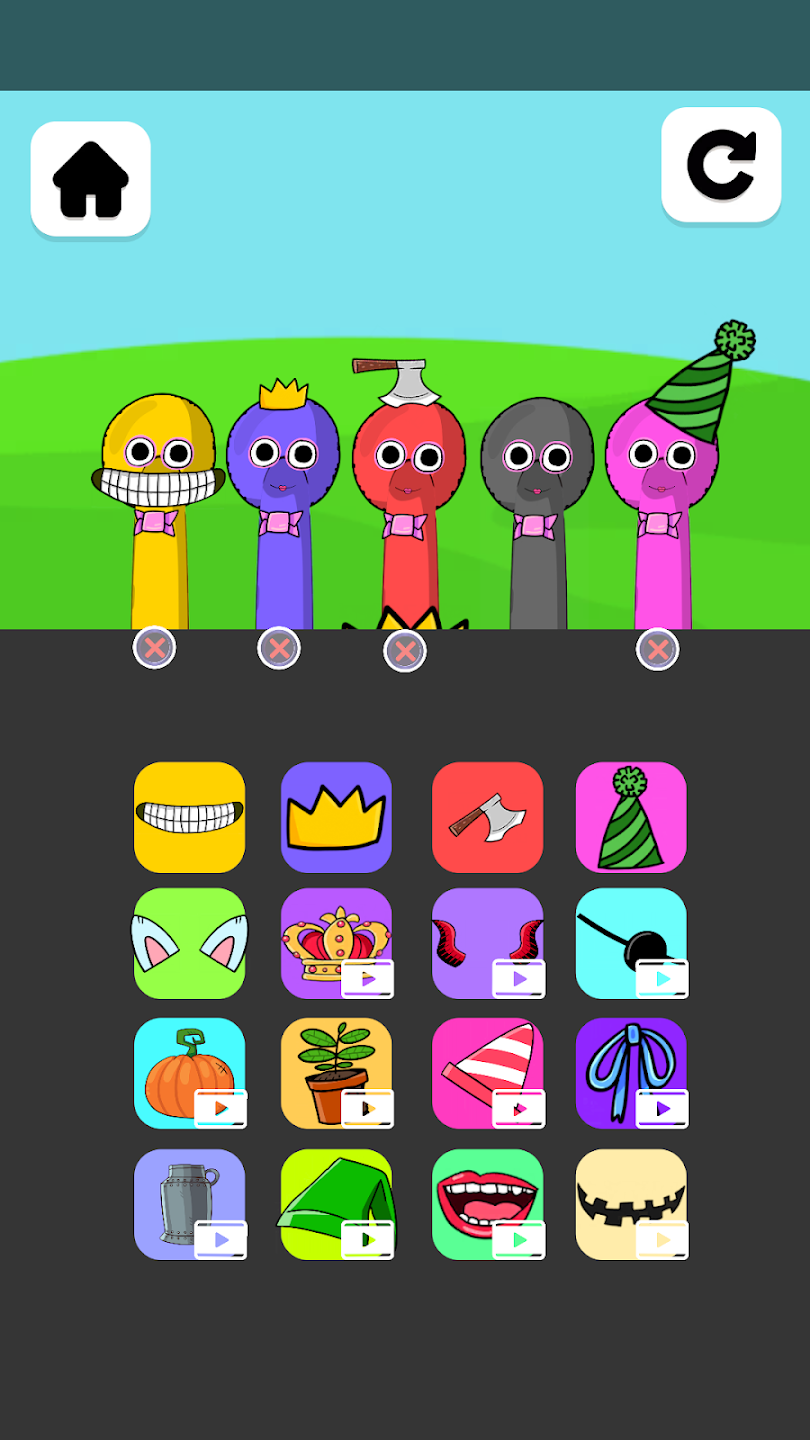Unlock the green pointed cap tile
The width and height of the screenshot is (810, 1440).
(336, 1204)
